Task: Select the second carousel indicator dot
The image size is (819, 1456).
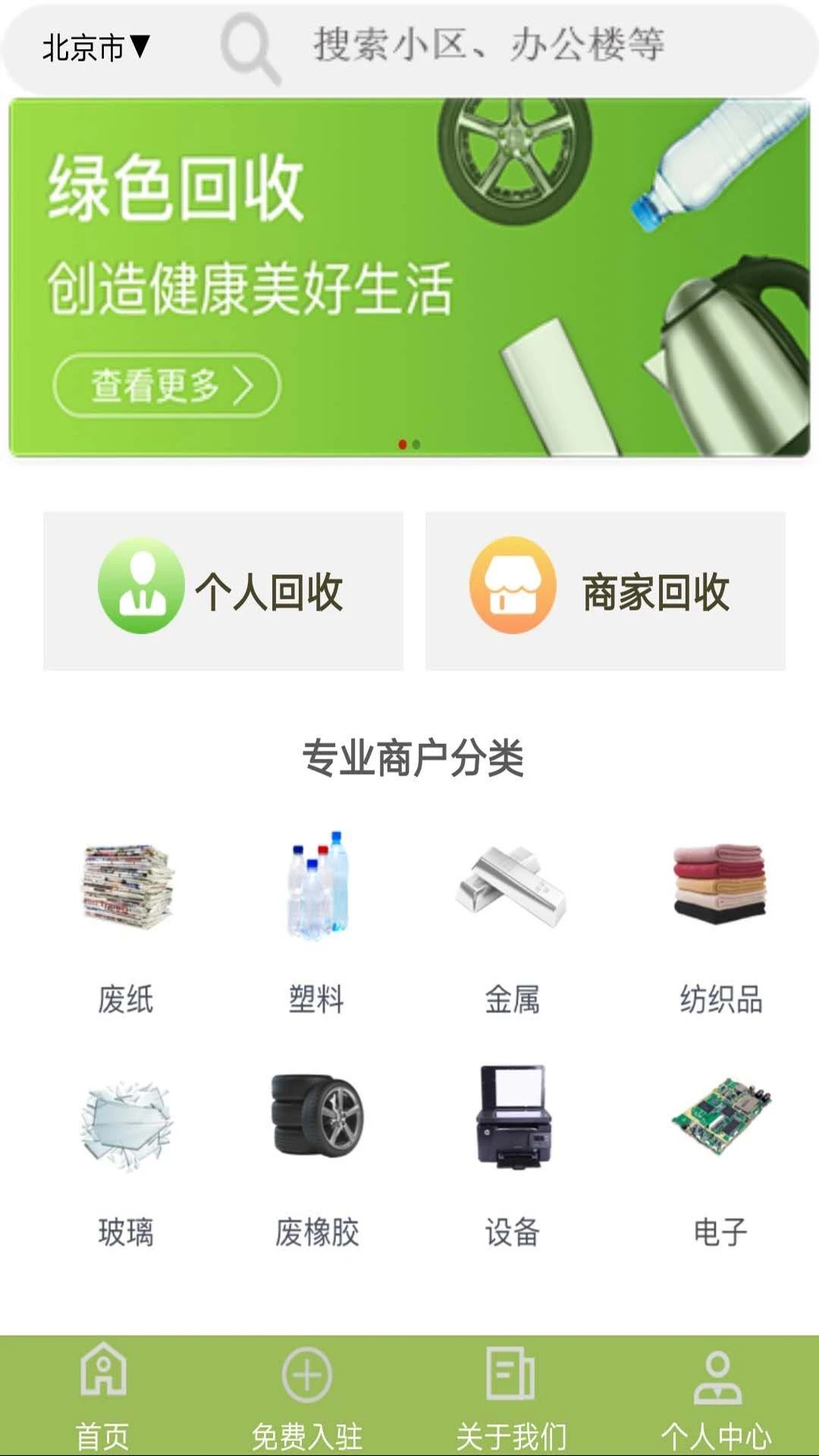Action: (415, 444)
